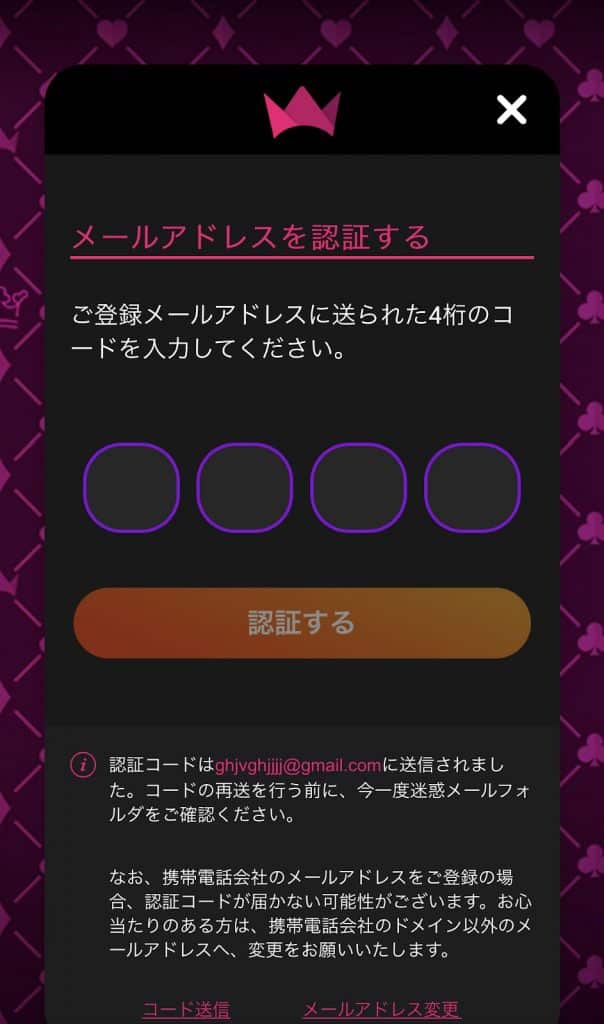Close the email verification dialog

(x=511, y=109)
